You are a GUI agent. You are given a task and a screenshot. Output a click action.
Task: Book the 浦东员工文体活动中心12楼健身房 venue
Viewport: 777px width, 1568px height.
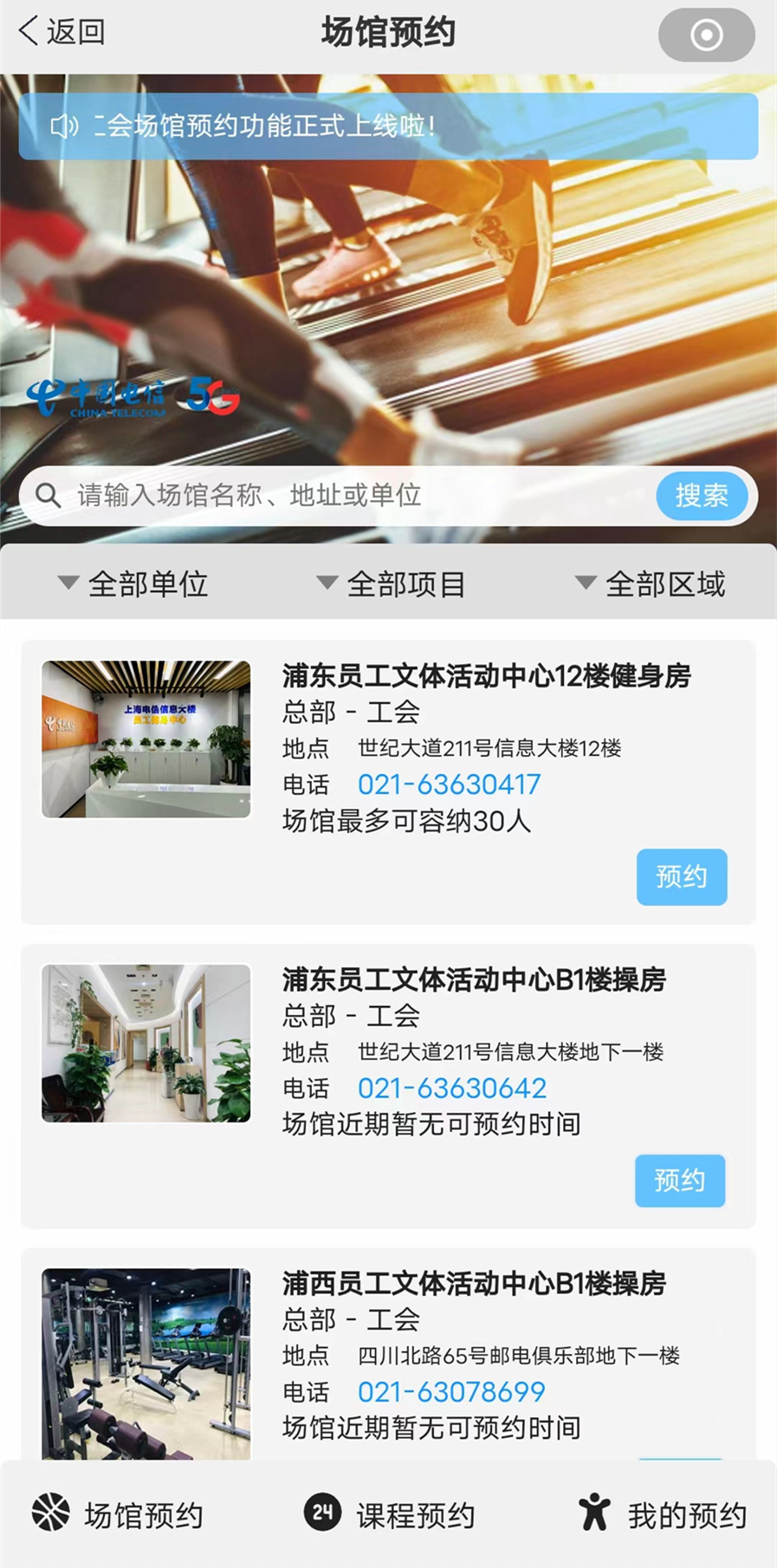(682, 877)
